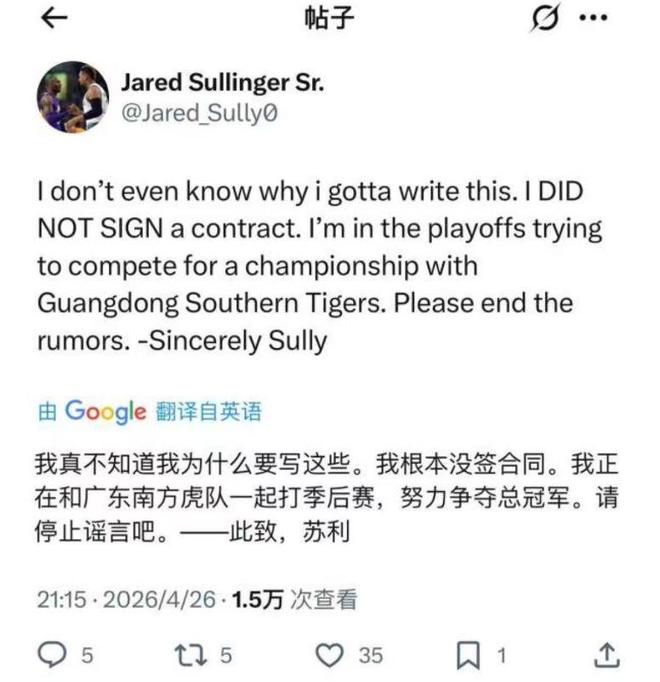Repost this post

[x=189, y=655]
